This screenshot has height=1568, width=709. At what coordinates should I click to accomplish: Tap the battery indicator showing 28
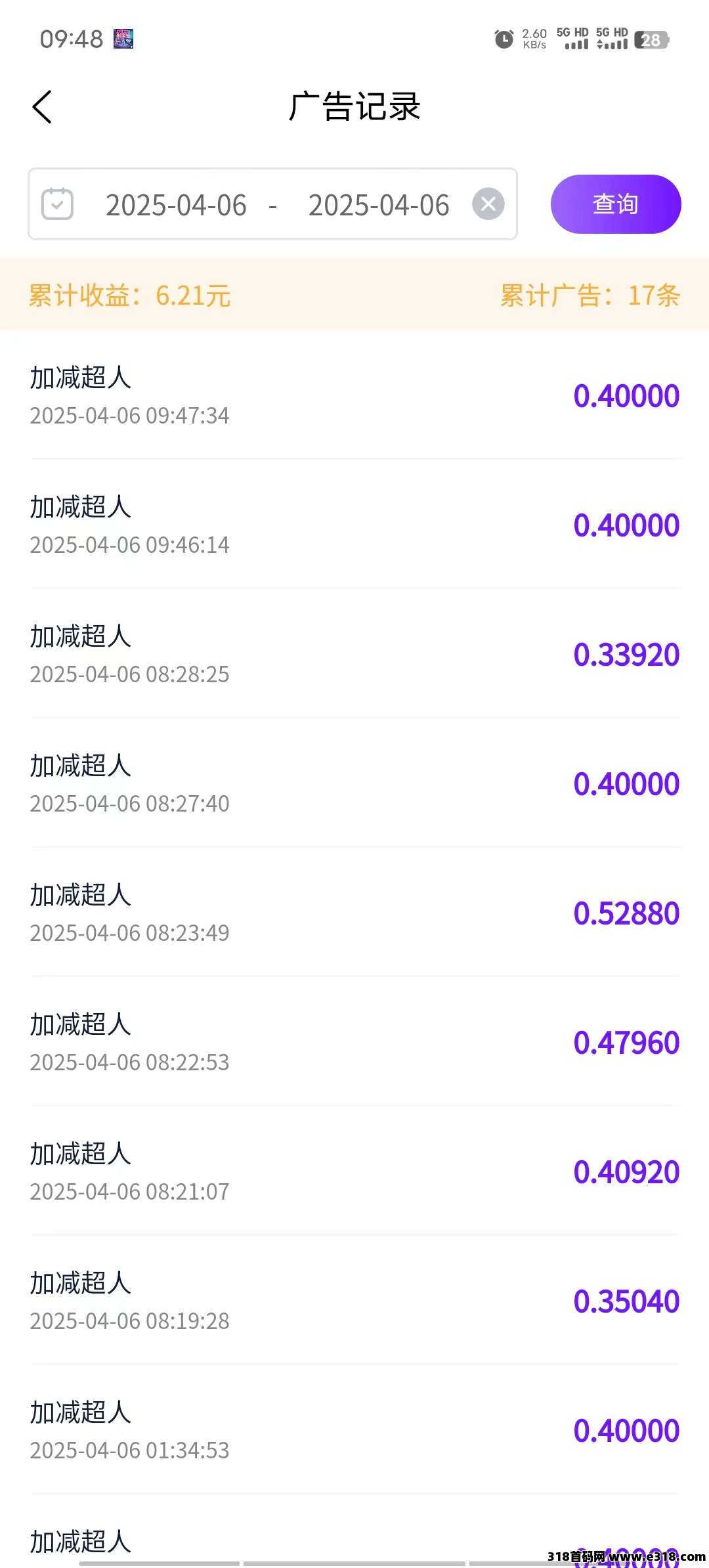(x=651, y=41)
